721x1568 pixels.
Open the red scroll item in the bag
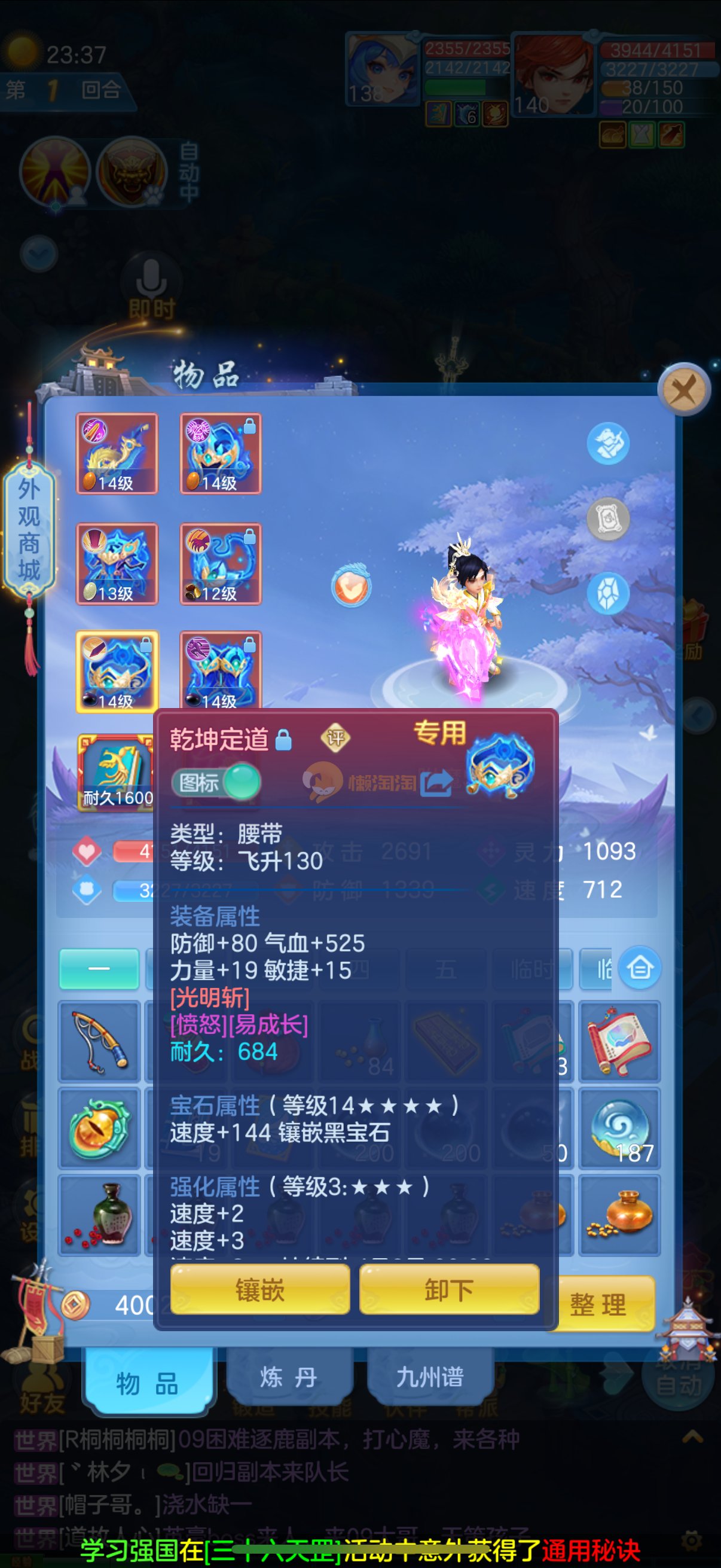tap(619, 1041)
